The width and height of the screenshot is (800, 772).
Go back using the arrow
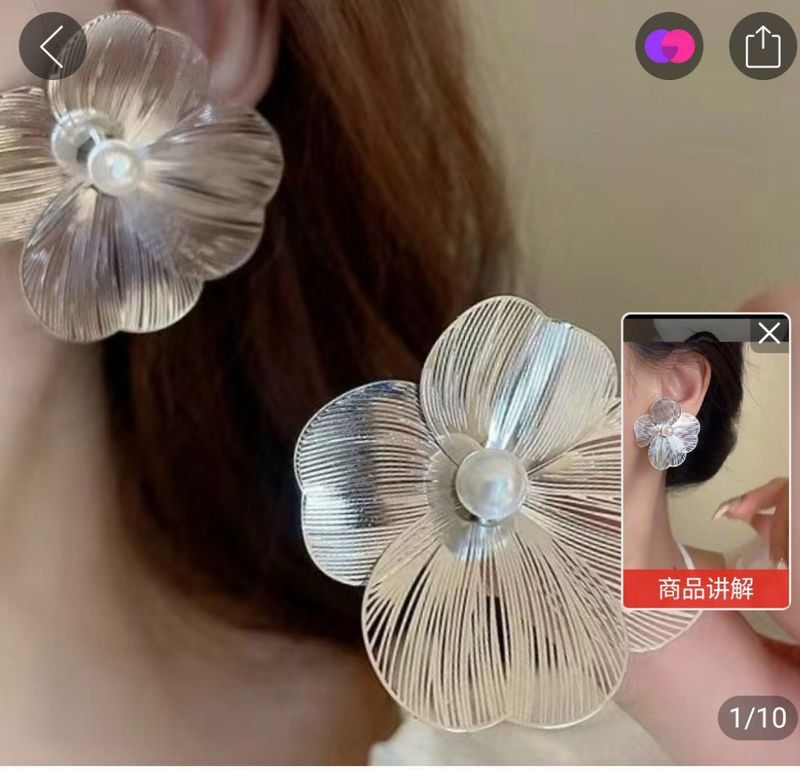(x=51, y=46)
